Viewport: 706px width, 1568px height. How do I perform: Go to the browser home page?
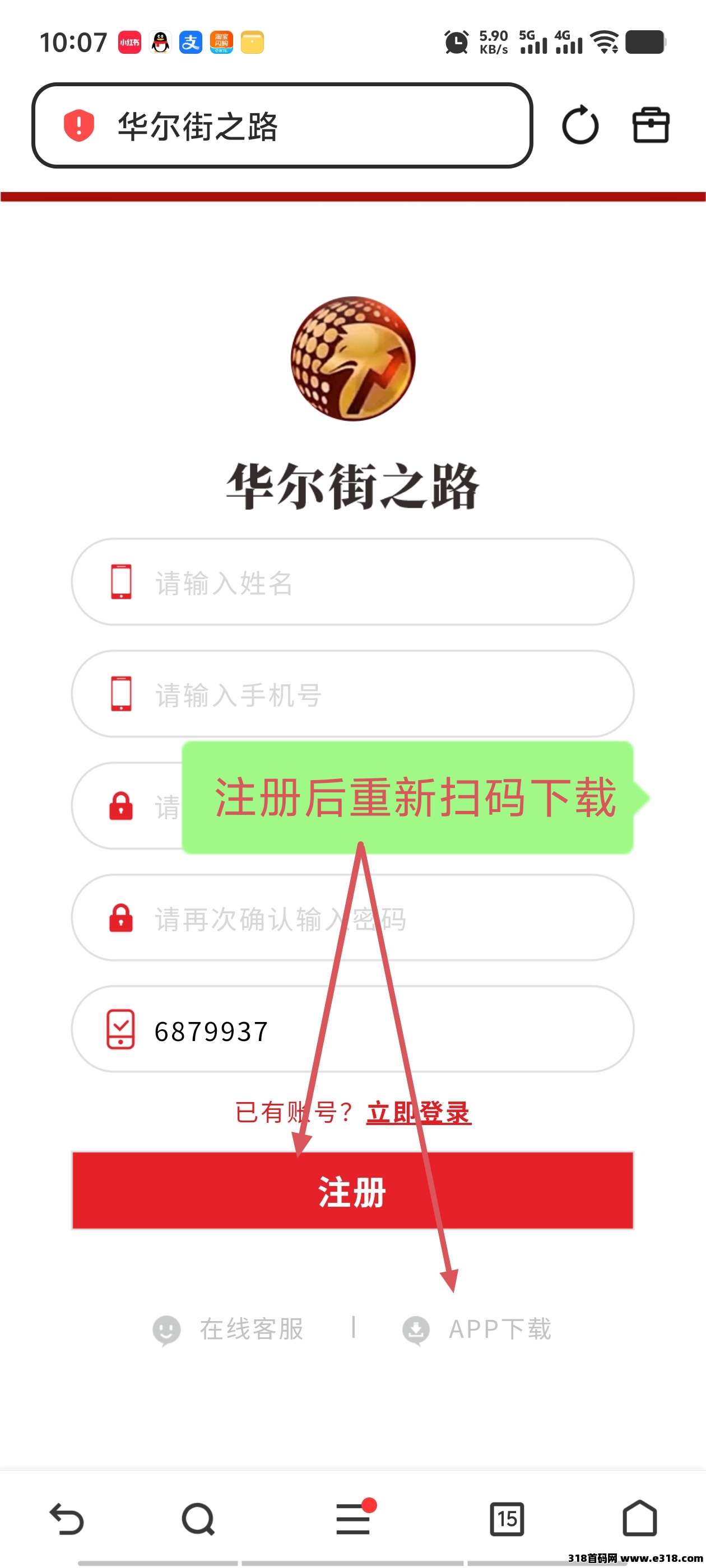tap(640, 1519)
